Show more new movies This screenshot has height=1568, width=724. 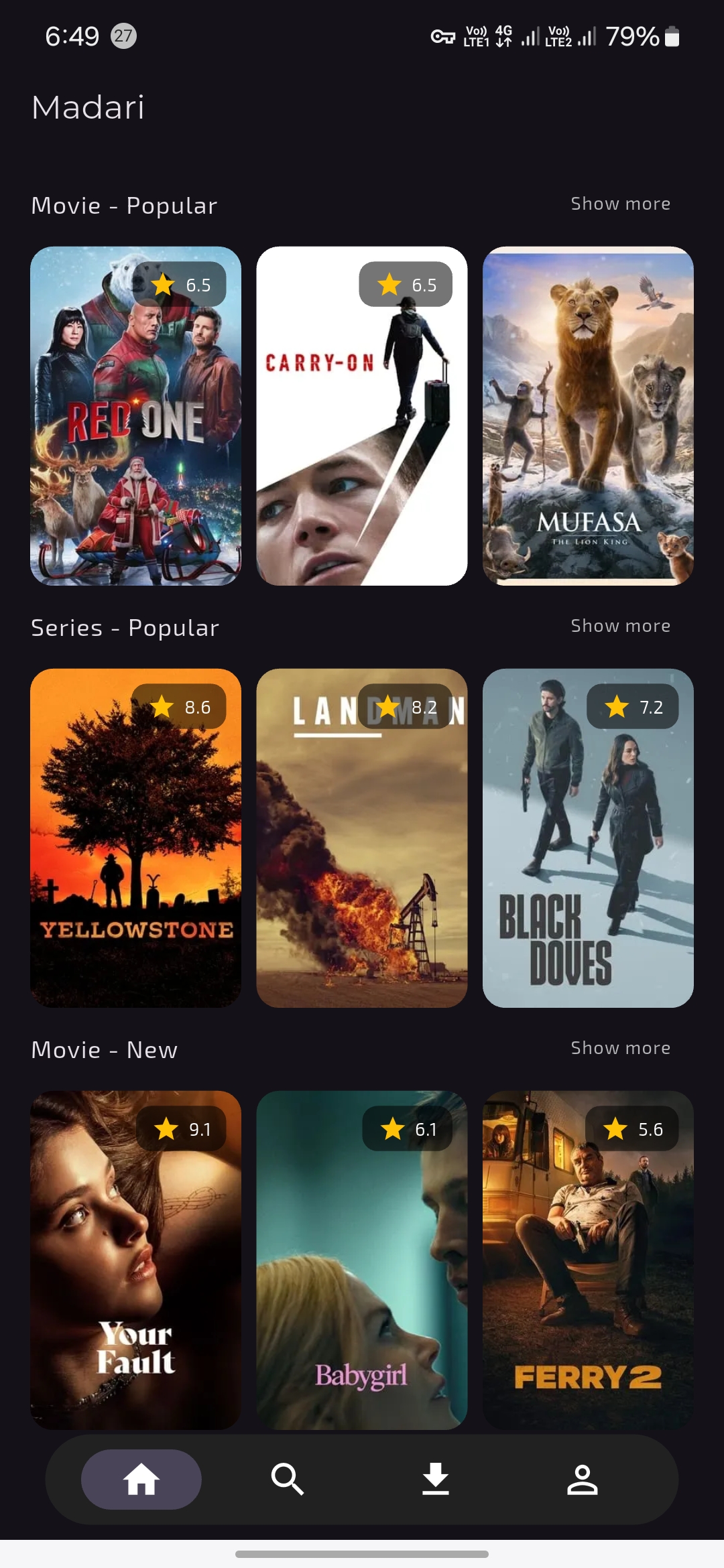620,1048
